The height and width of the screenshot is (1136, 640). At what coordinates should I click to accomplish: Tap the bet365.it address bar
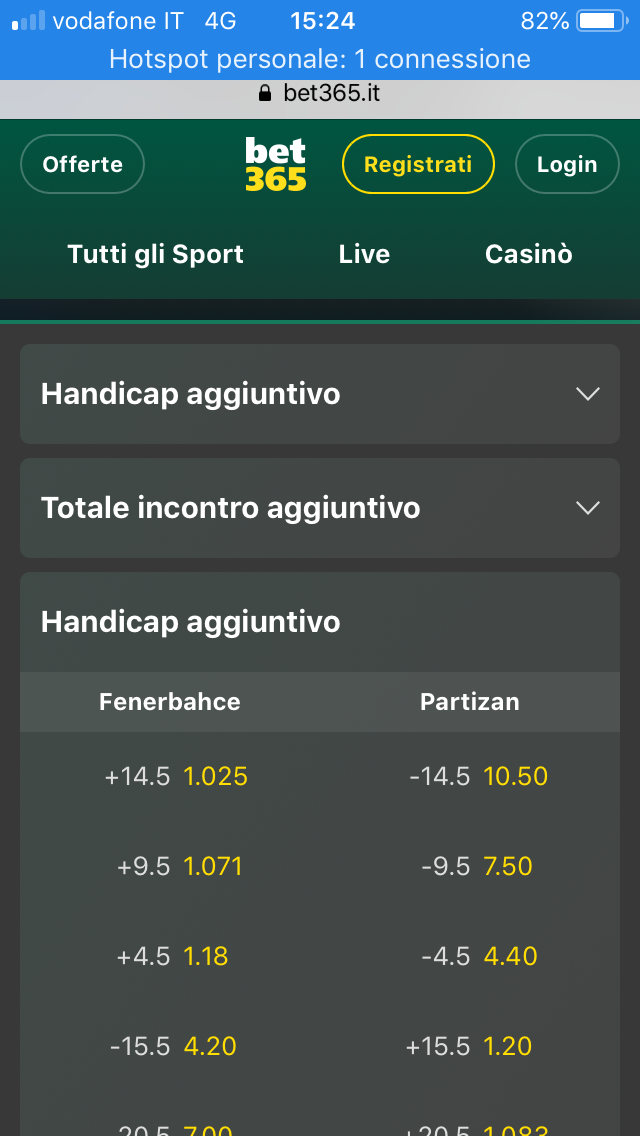point(320,93)
